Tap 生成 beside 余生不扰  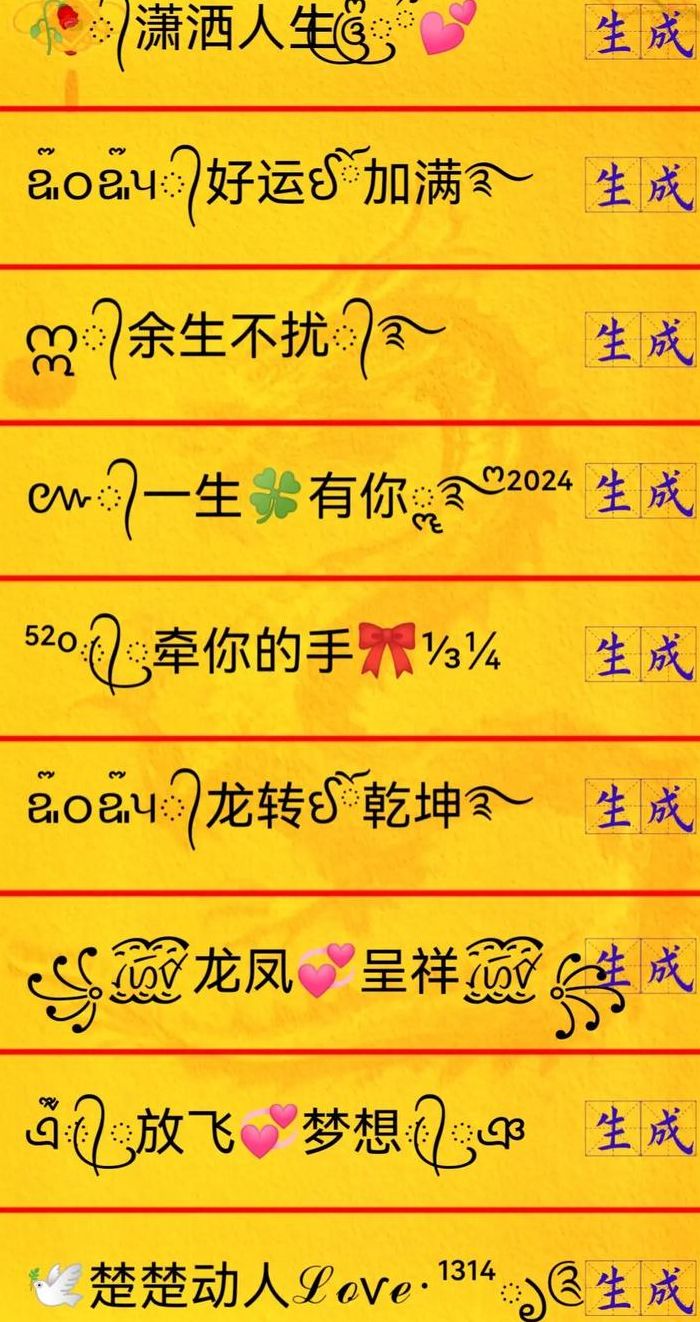click(x=641, y=340)
